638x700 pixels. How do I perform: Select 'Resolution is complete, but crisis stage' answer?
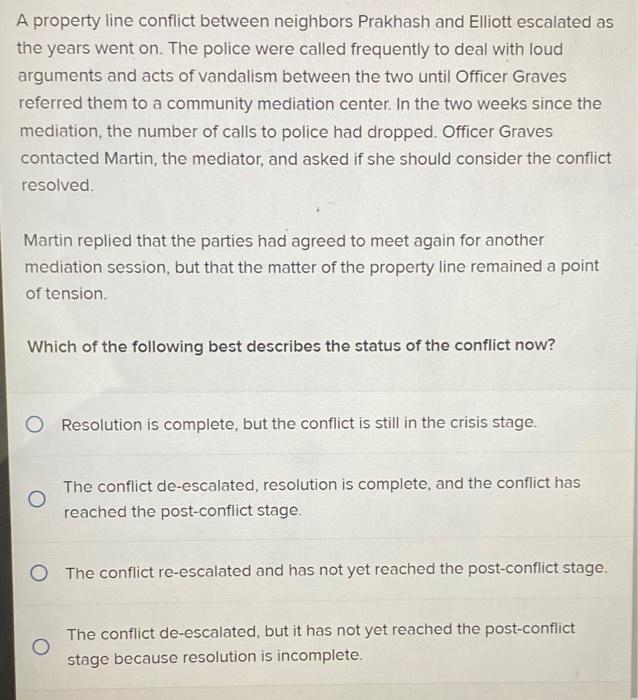point(36,424)
